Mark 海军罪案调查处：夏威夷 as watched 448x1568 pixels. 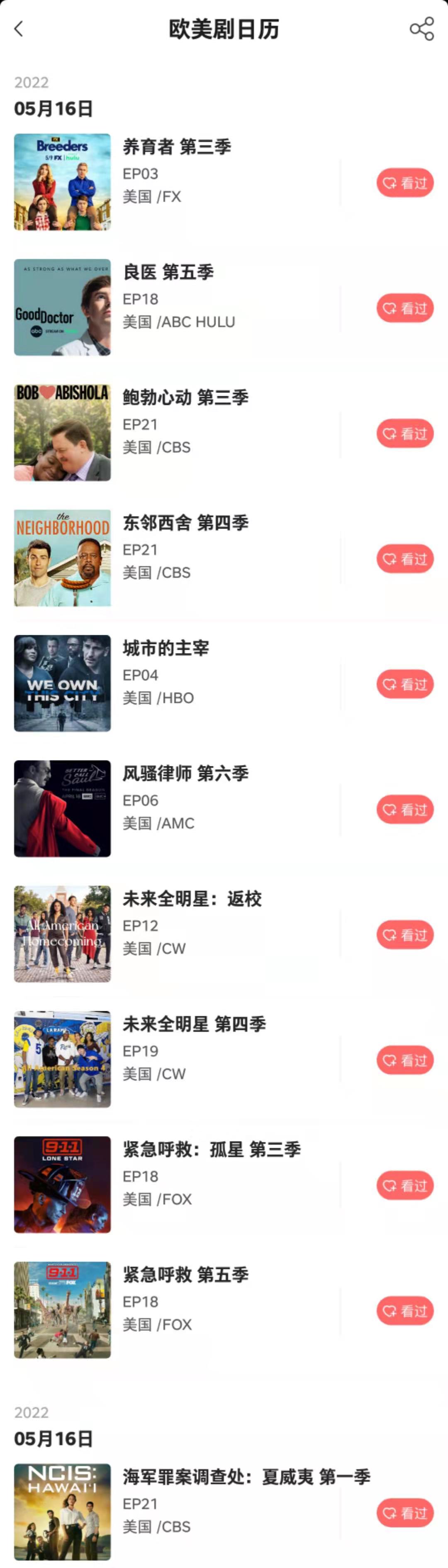coord(405,1513)
